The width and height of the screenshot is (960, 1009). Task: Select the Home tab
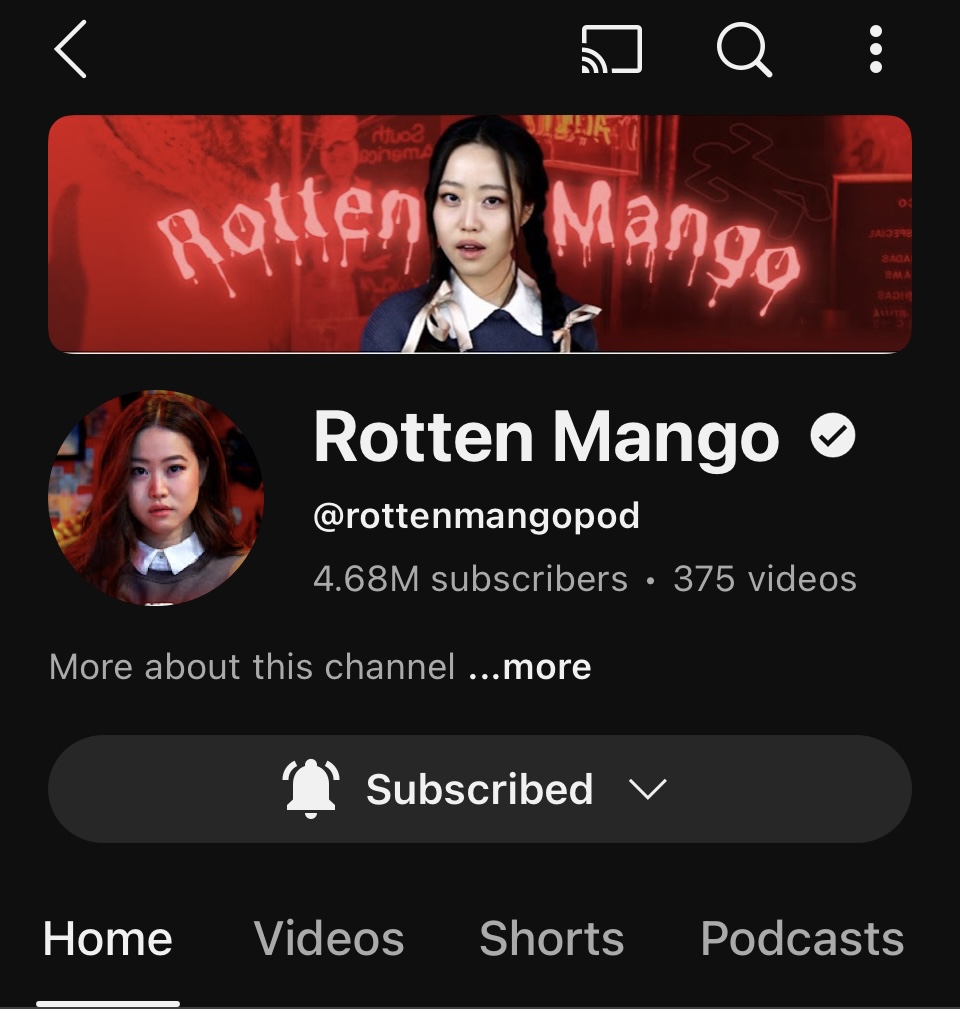tap(108, 939)
